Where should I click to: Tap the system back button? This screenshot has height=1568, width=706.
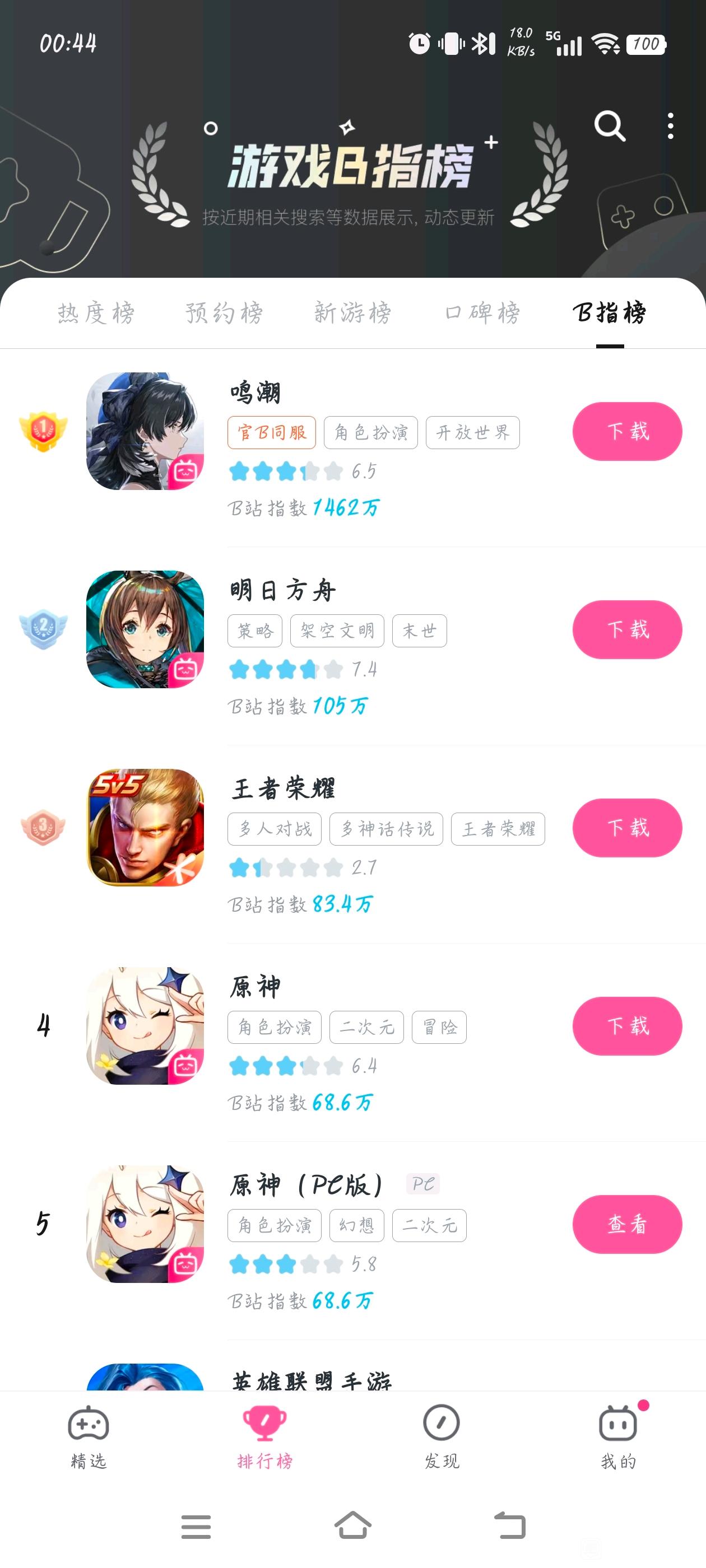(509, 1527)
